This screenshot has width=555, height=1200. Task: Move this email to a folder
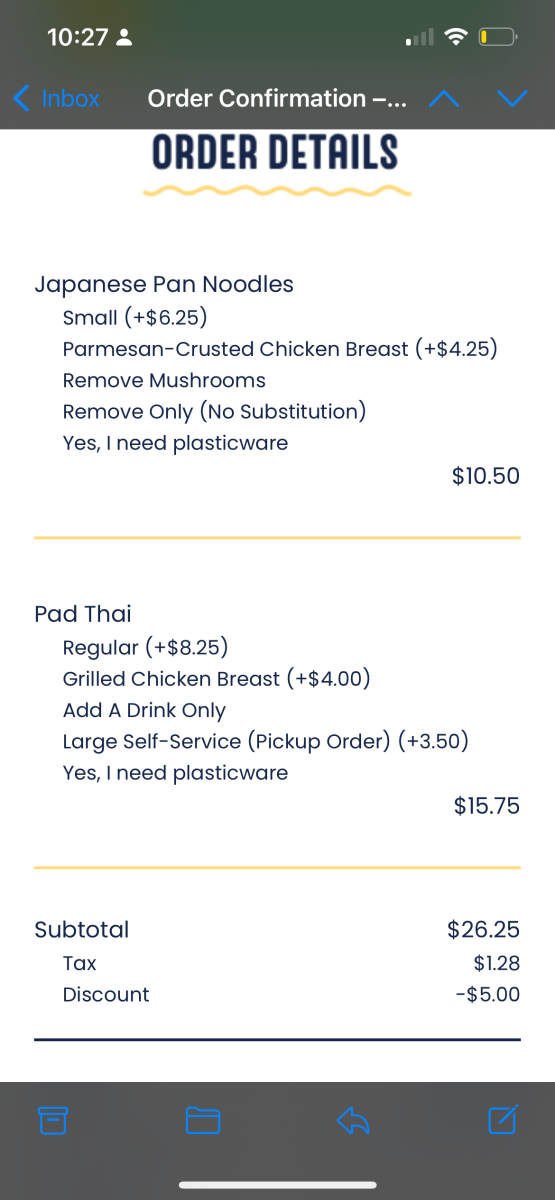(x=203, y=1121)
